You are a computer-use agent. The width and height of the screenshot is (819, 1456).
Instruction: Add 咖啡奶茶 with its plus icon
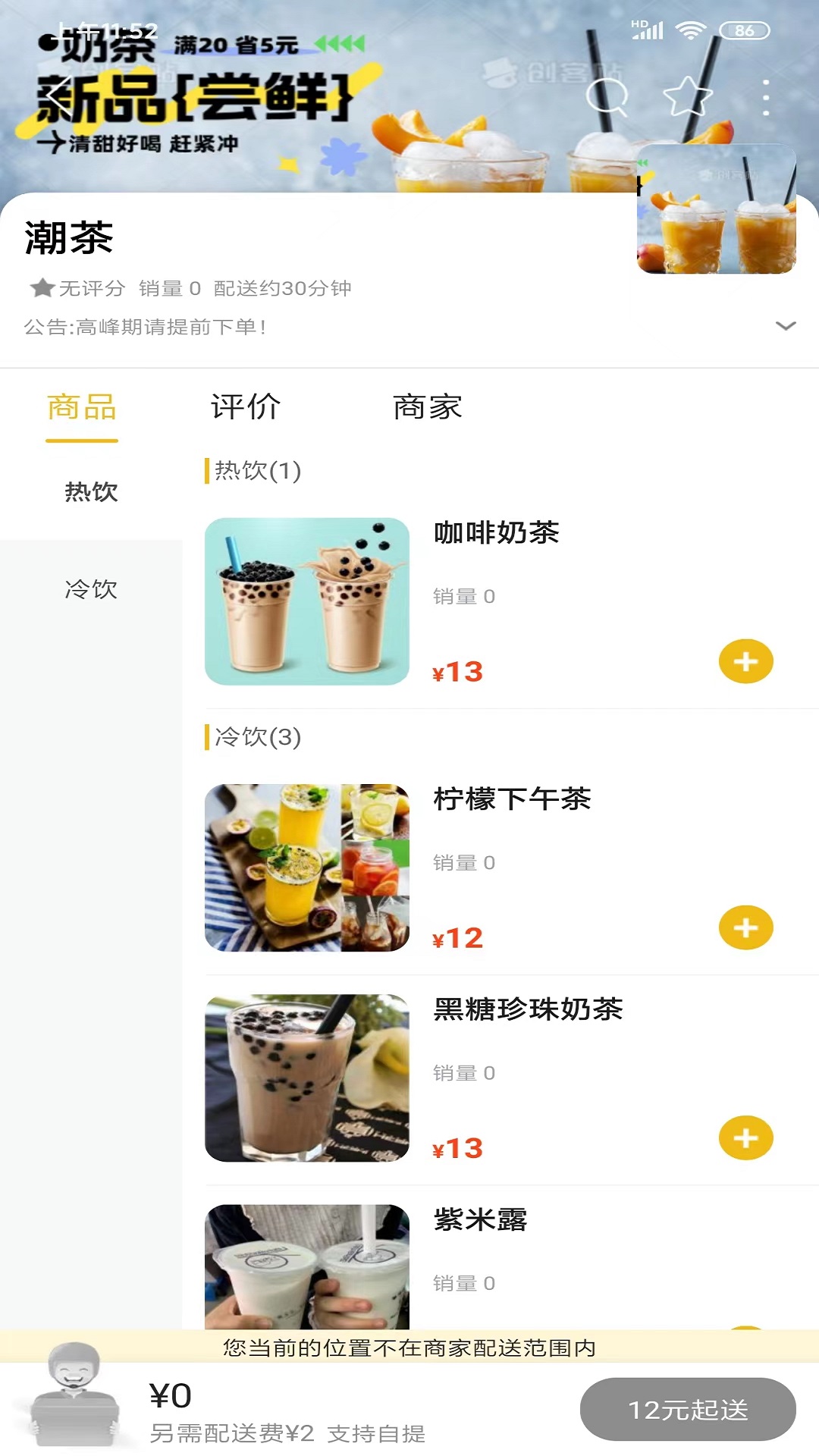(745, 660)
